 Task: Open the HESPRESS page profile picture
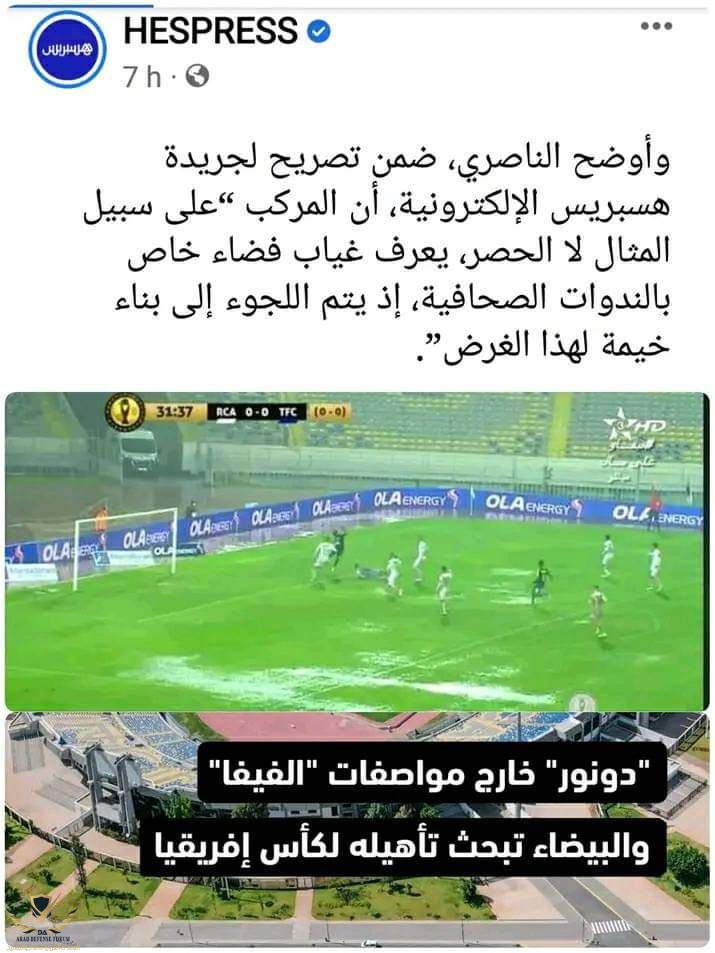[67, 49]
